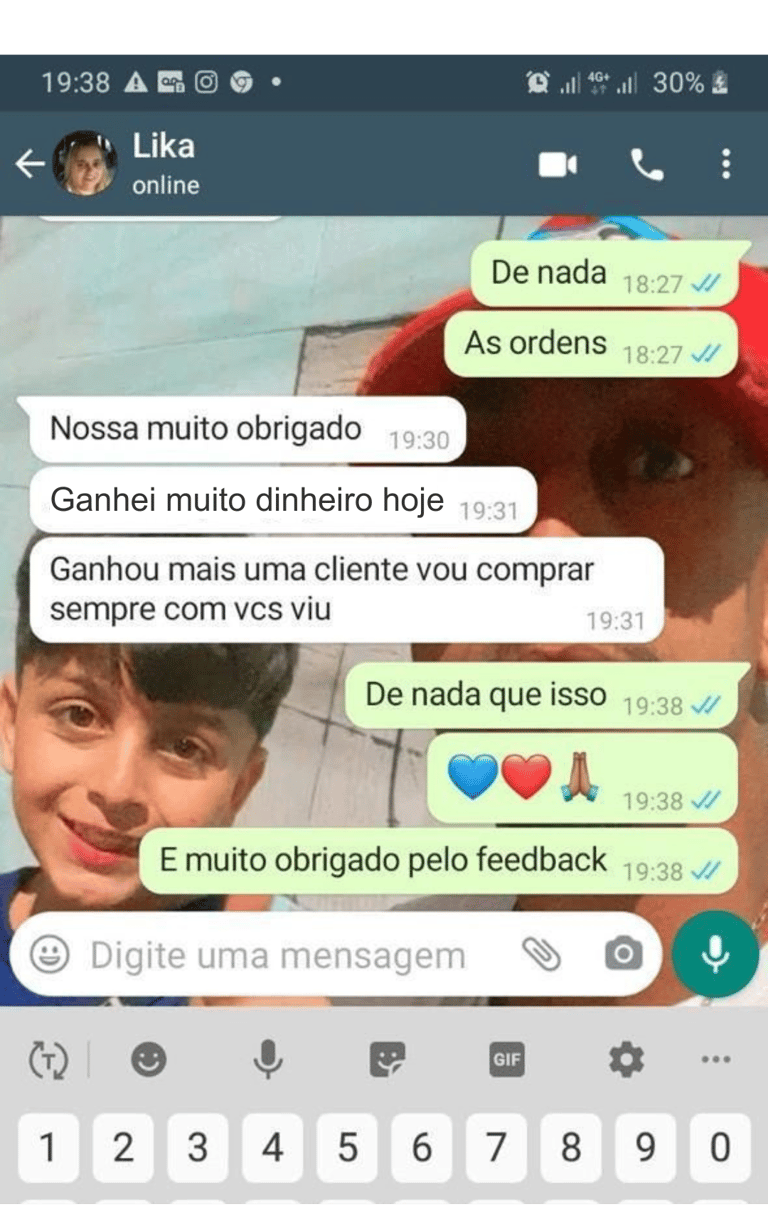Show more keyboard toolbar options
This screenshot has height=1216, width=768.
pyautogui.click(x=716, y=1060)
